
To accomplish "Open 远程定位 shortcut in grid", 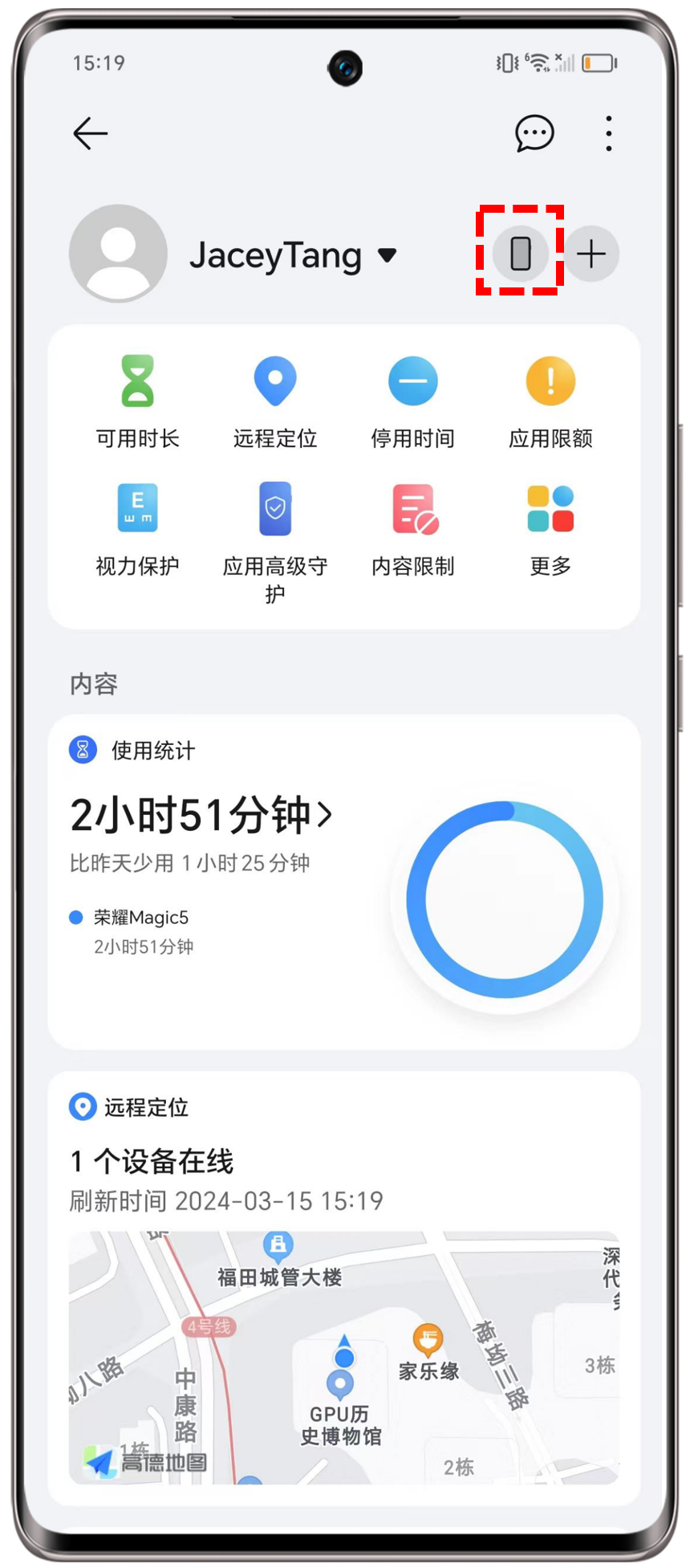I will [275, 401].
